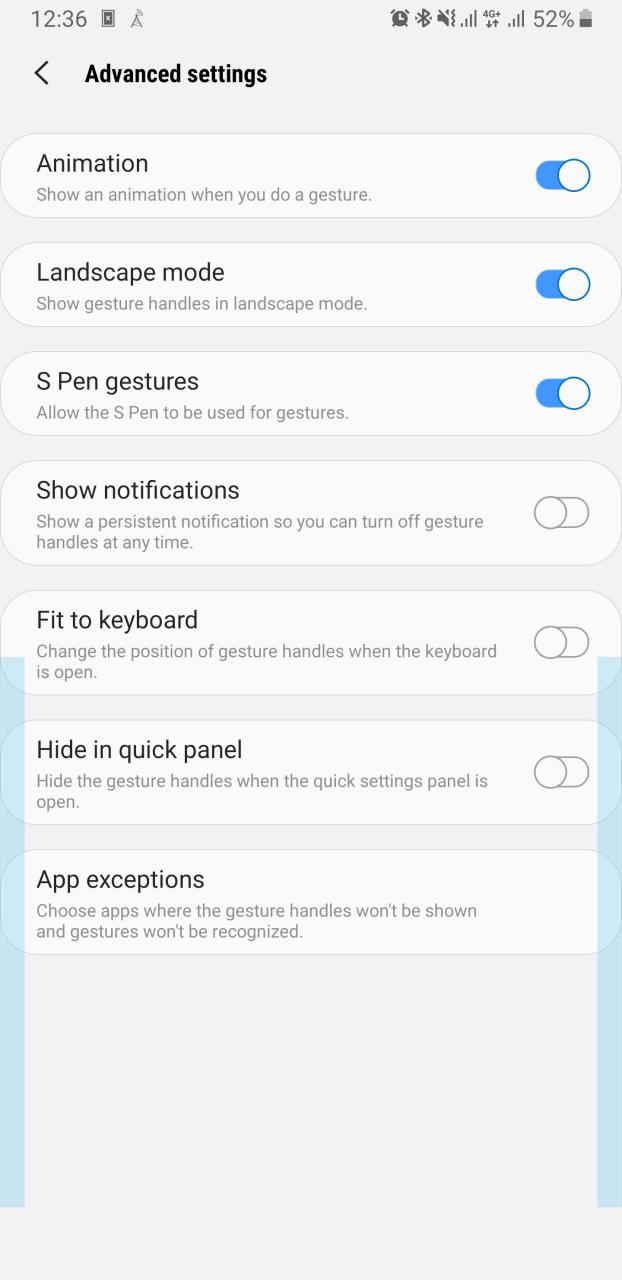Go back from Advanced settings
Screen dimensions: 622x1280
41,73
